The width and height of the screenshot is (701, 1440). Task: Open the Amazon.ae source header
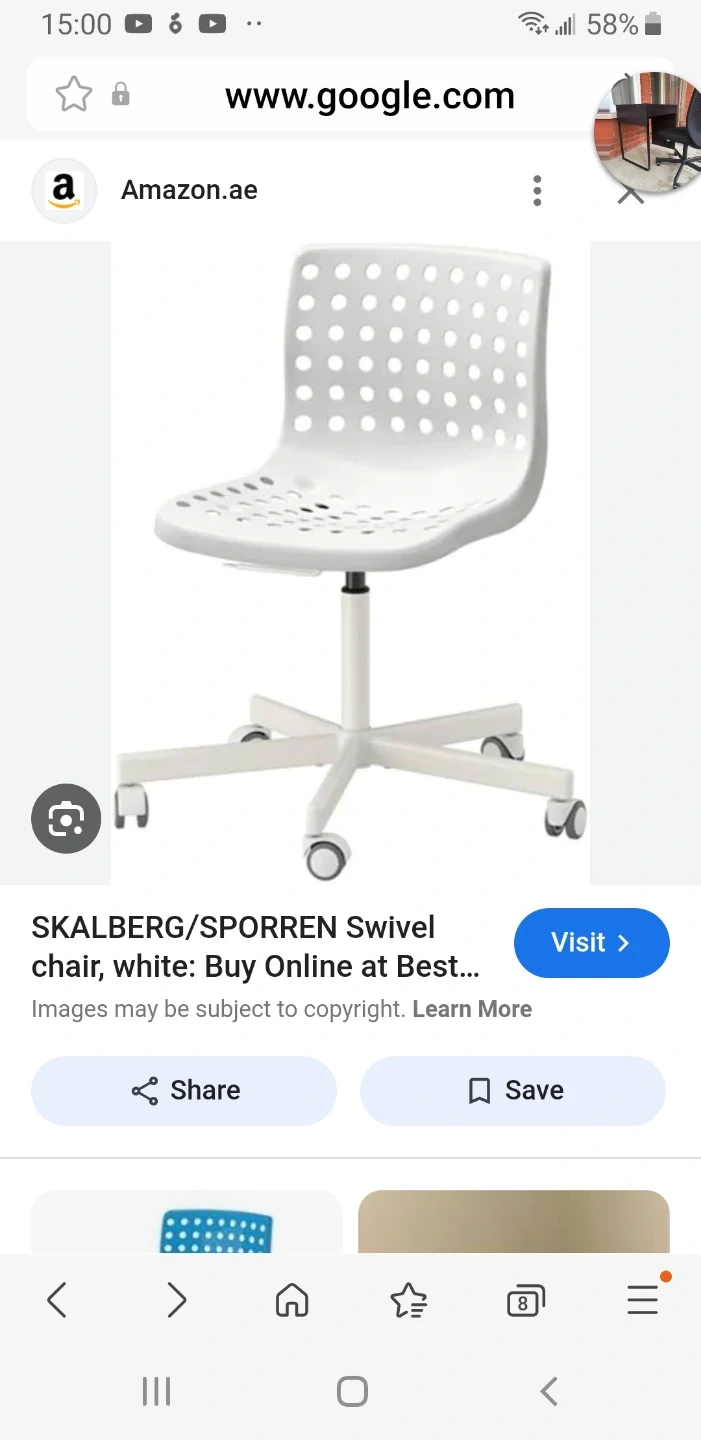(x=190, y=190)
